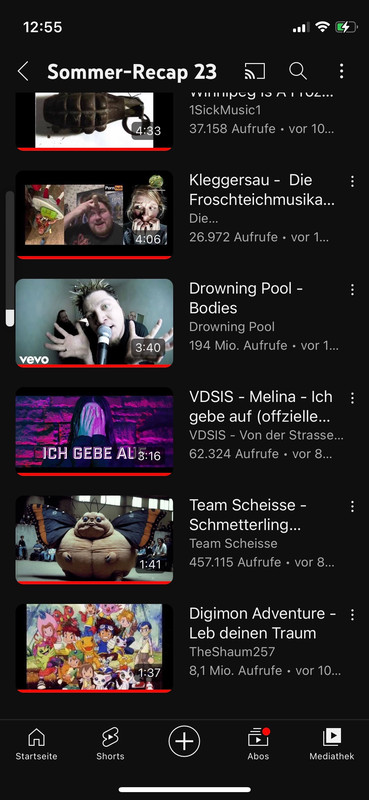Open the cast to device icon
The height and width of the screenshot is (800, 369).
[x=255, y=71]
